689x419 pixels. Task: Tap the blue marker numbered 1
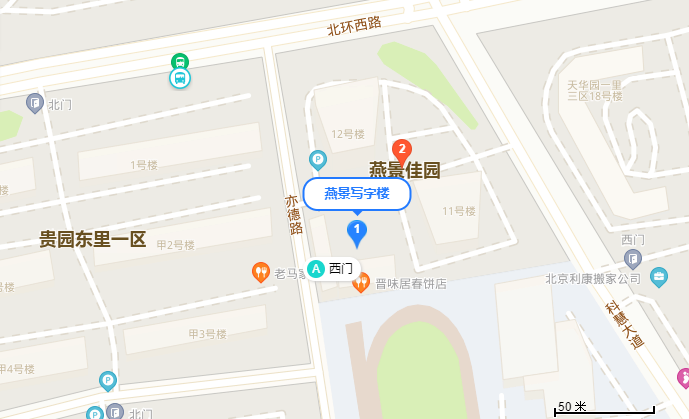[355, 233]
